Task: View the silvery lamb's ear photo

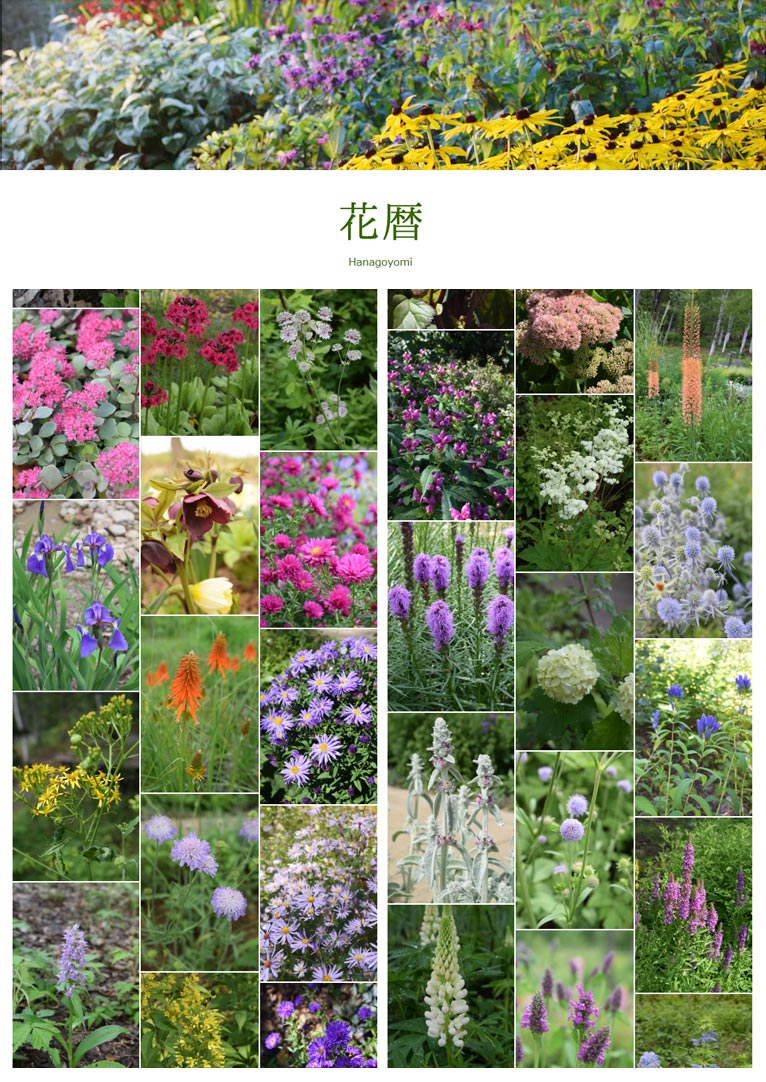Action: [450, 807]
